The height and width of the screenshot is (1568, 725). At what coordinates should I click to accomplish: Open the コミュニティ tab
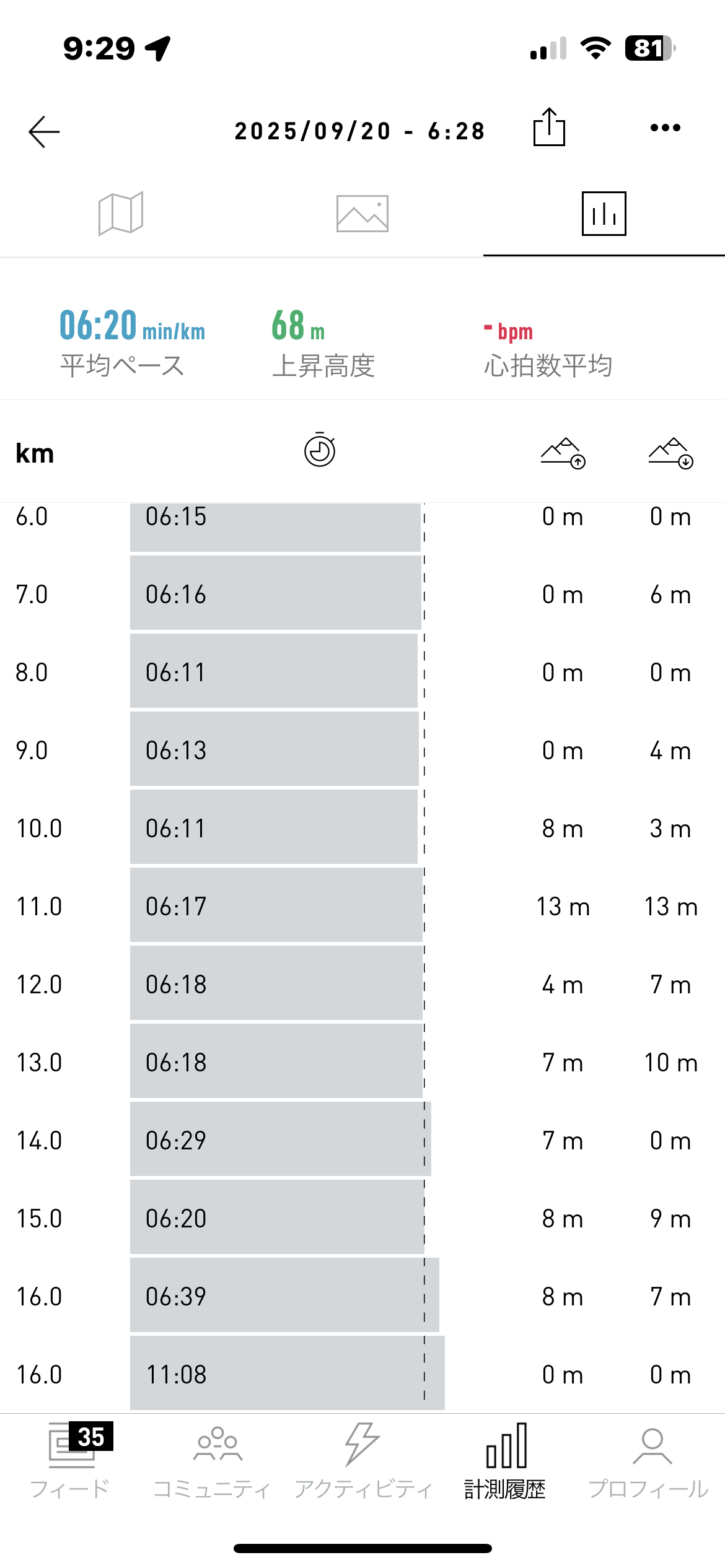click(212, 1460)
